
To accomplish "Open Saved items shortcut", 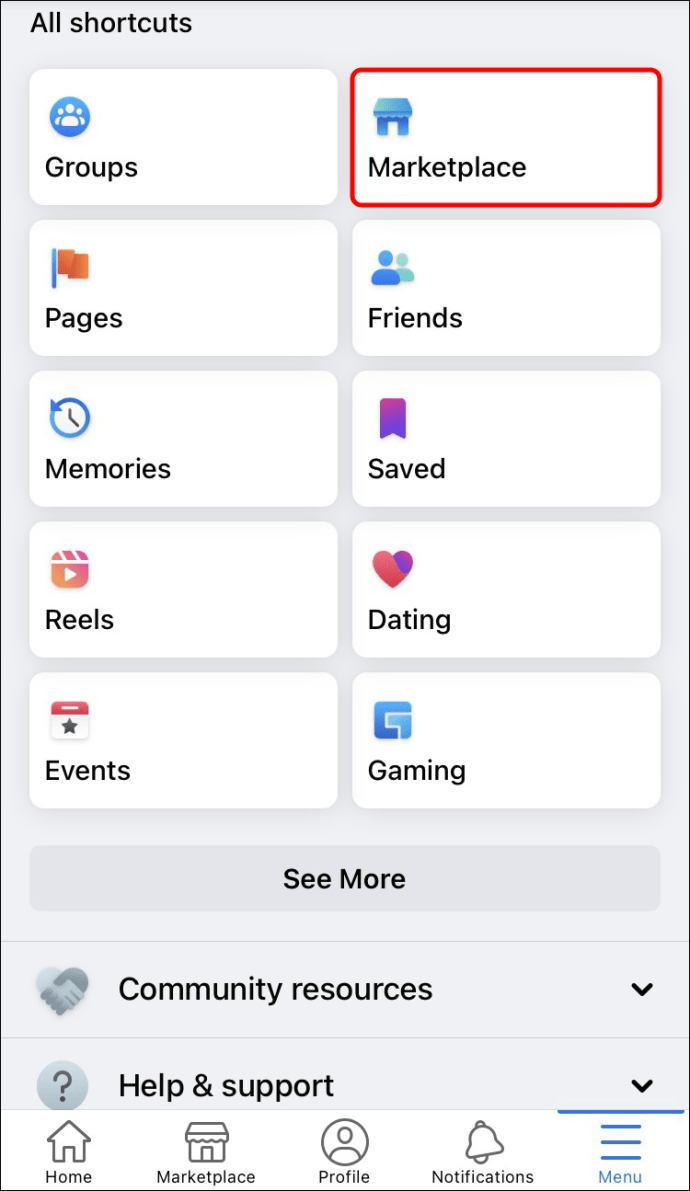I will pos(505,439).
